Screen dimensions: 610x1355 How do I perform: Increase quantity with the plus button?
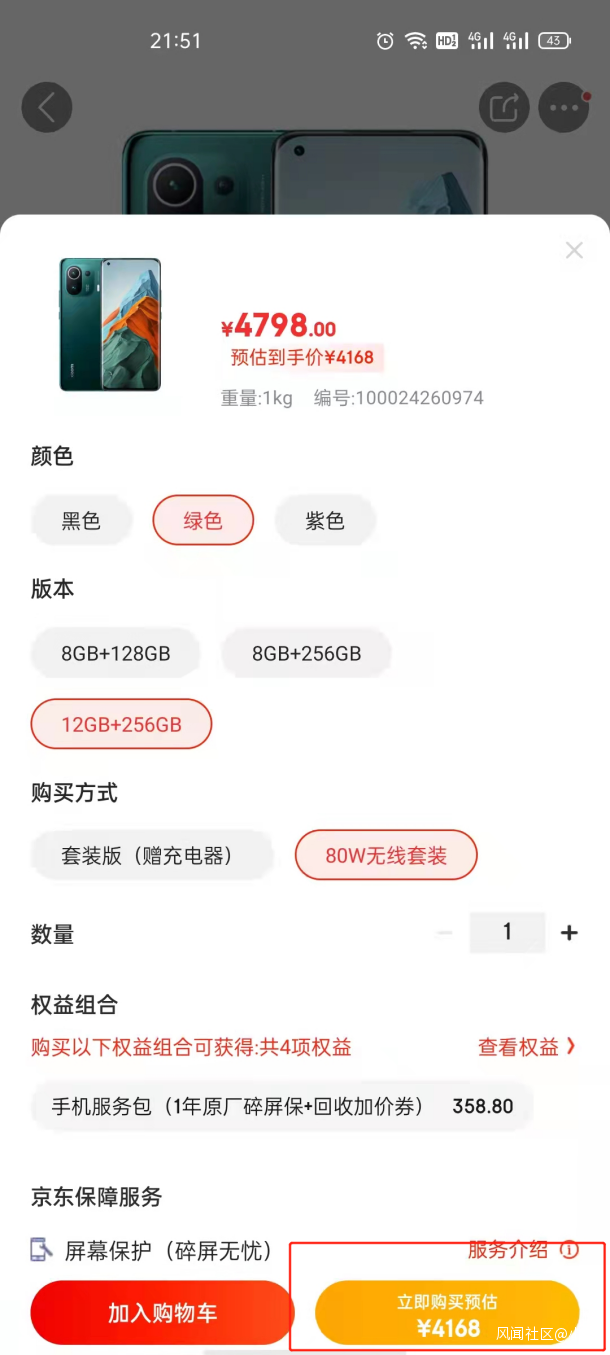point(569,933)
